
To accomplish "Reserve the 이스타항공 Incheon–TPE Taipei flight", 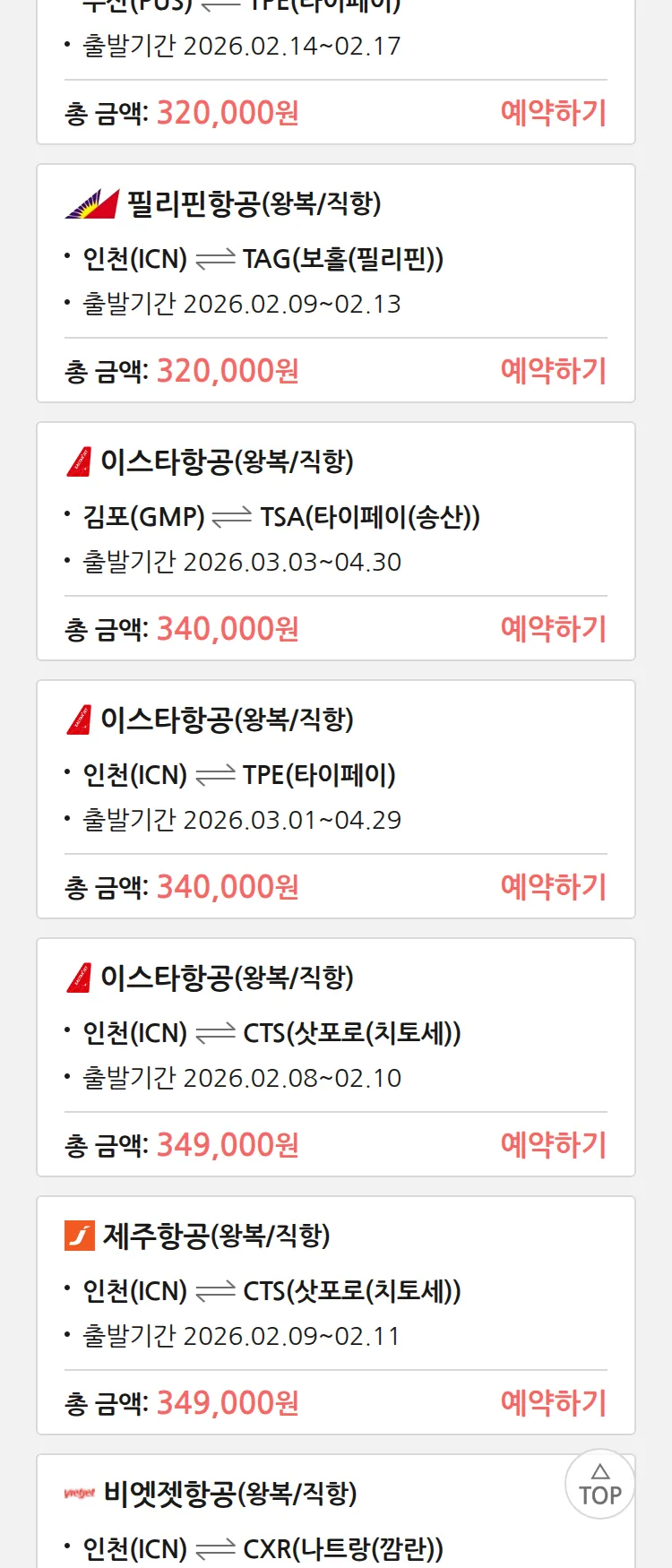I will [553, 887].
